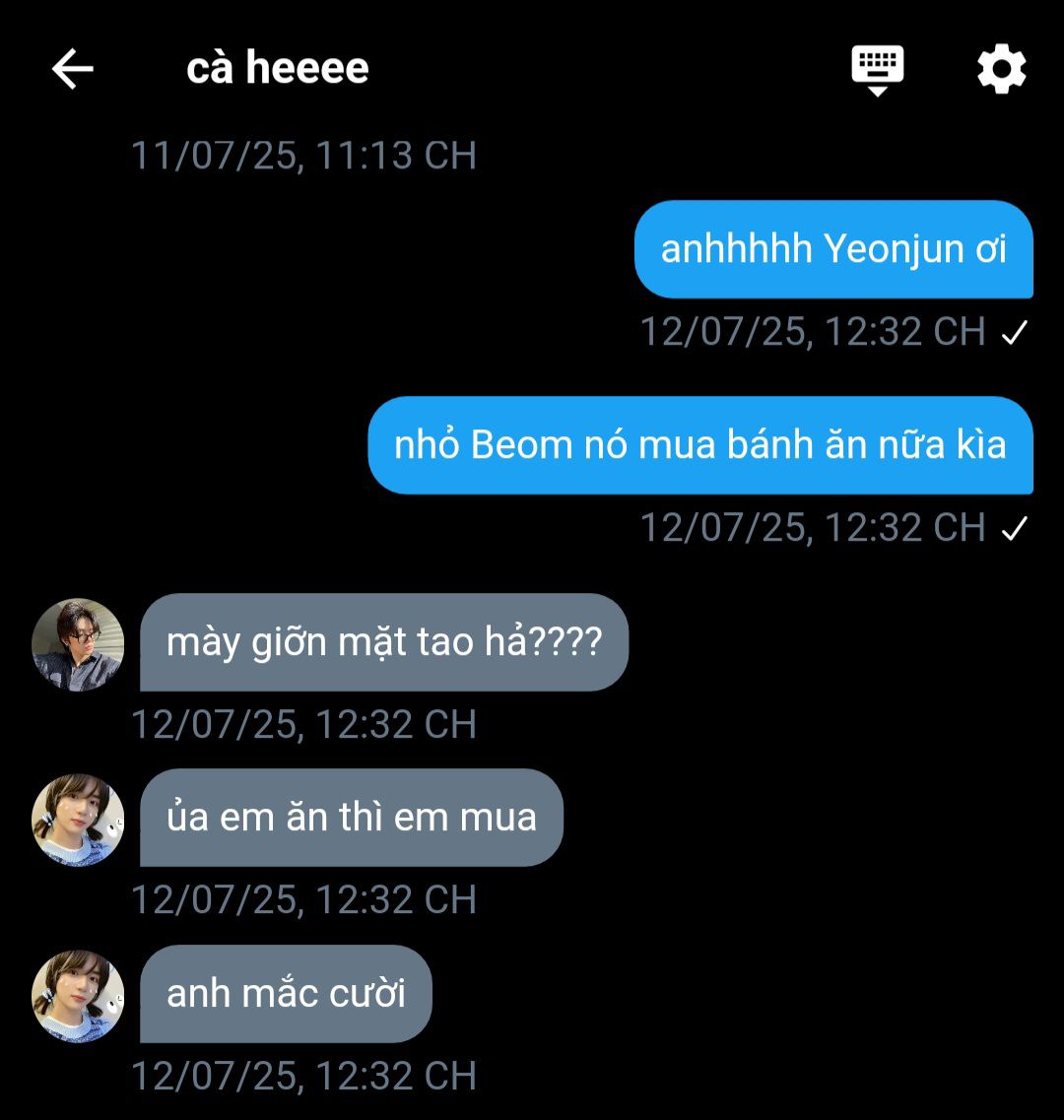Tap avatar next to "anh mắc cười"
1064x1120 pixels.
pos(78,996)
